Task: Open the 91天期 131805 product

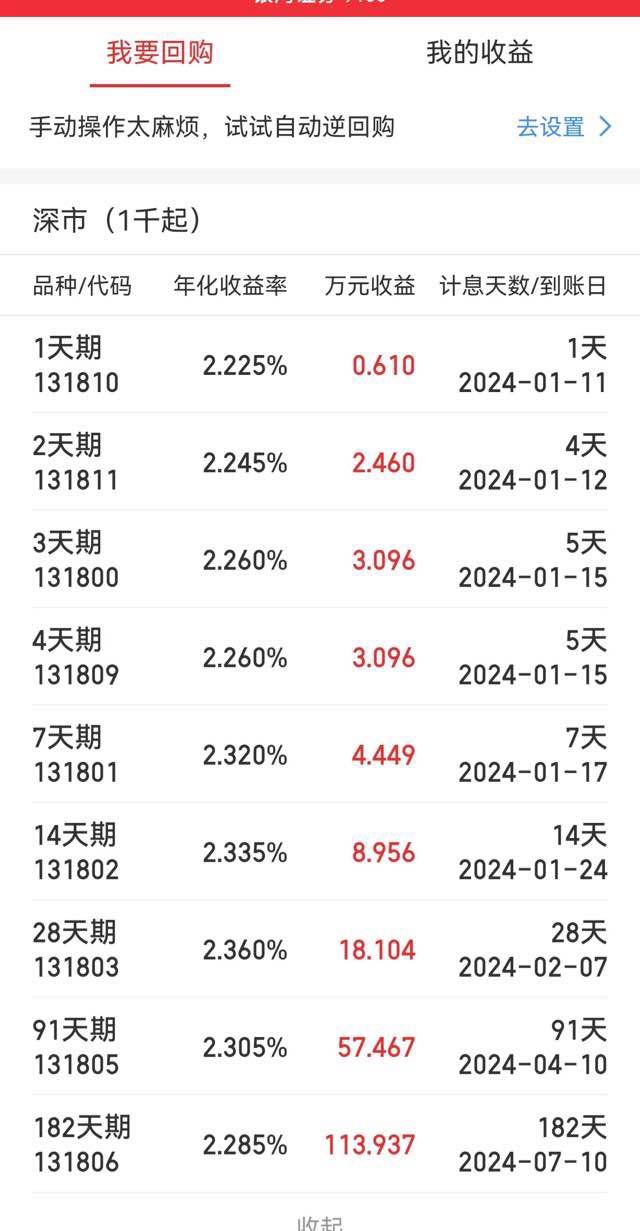Action: [320, 1047]
